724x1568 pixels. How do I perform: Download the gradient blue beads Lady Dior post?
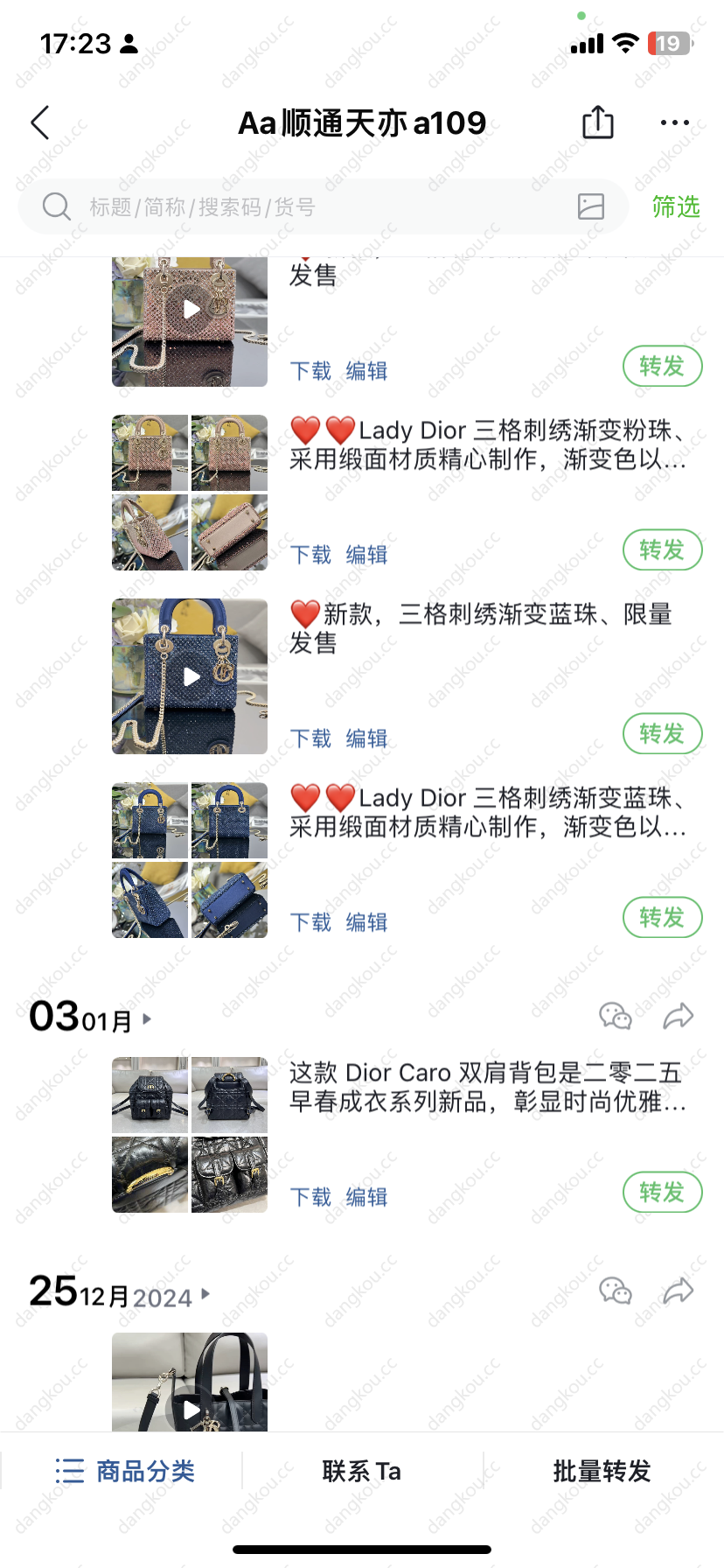coord(311,922)
